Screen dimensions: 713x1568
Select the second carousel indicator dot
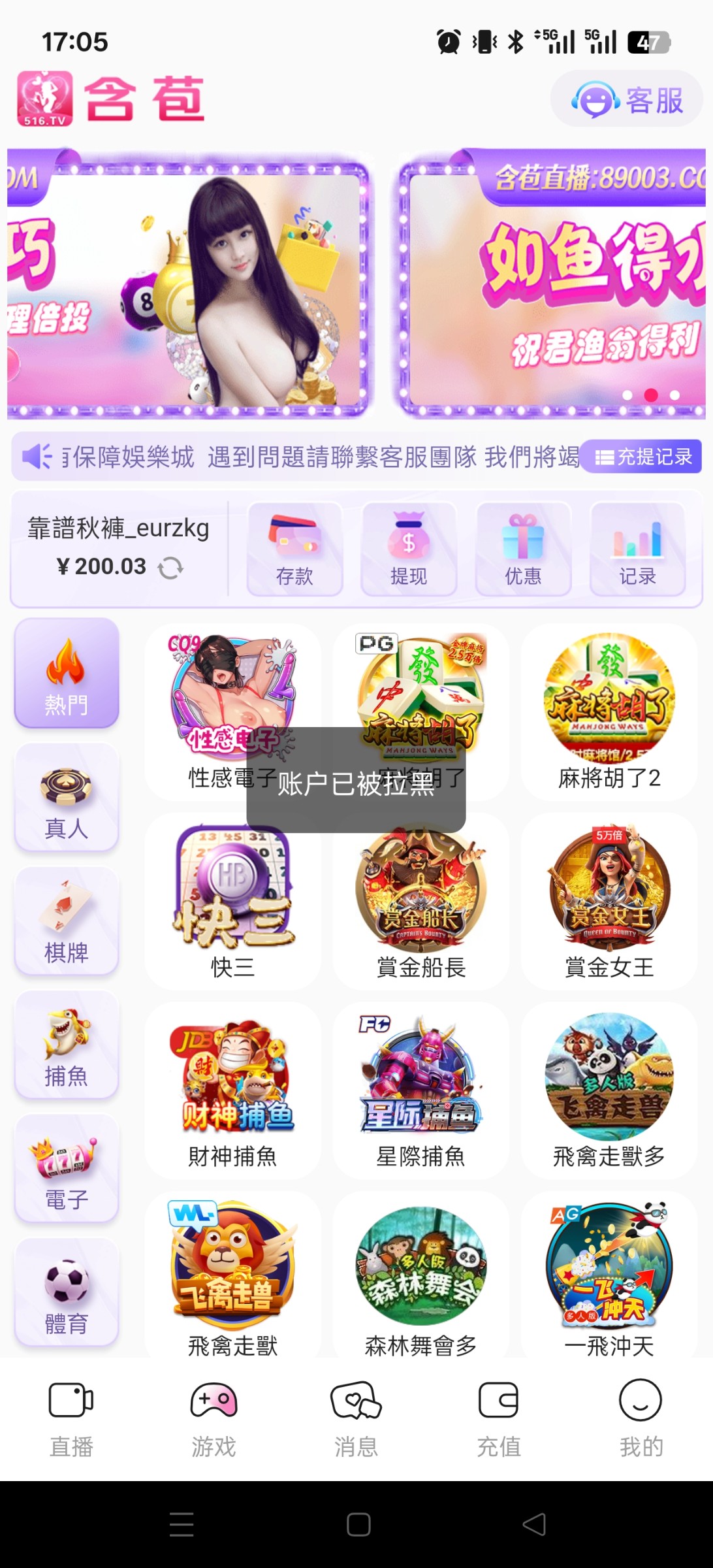tap(651, 395)
